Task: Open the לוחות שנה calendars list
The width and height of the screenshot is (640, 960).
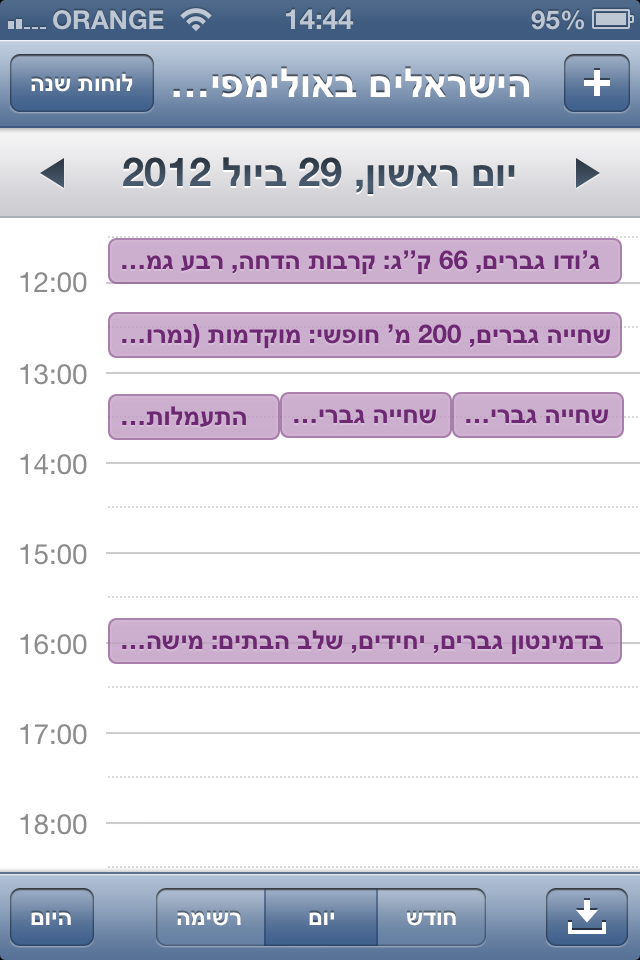Action: [x=81, y=84]
